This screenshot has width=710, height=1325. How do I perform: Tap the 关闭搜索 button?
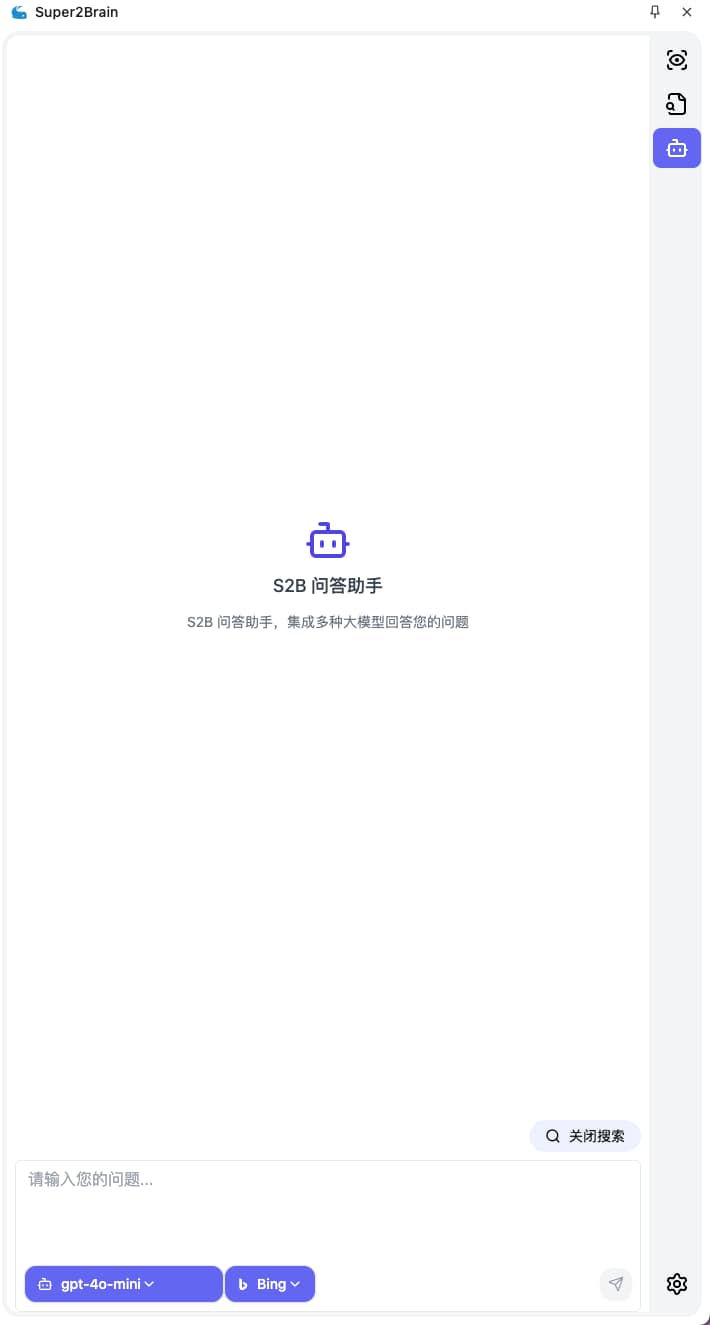click(x=585, y=1136)
